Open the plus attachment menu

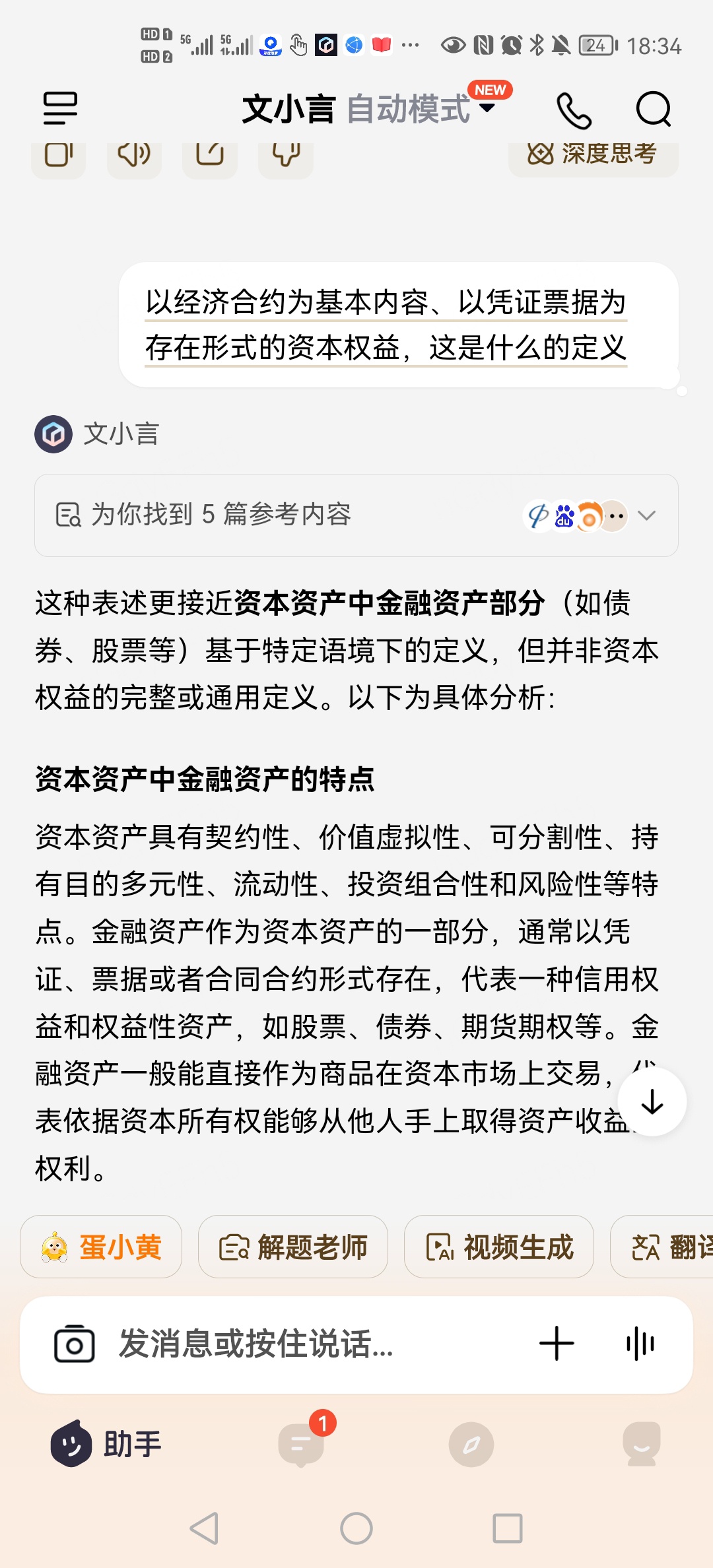coord(557,1344)
